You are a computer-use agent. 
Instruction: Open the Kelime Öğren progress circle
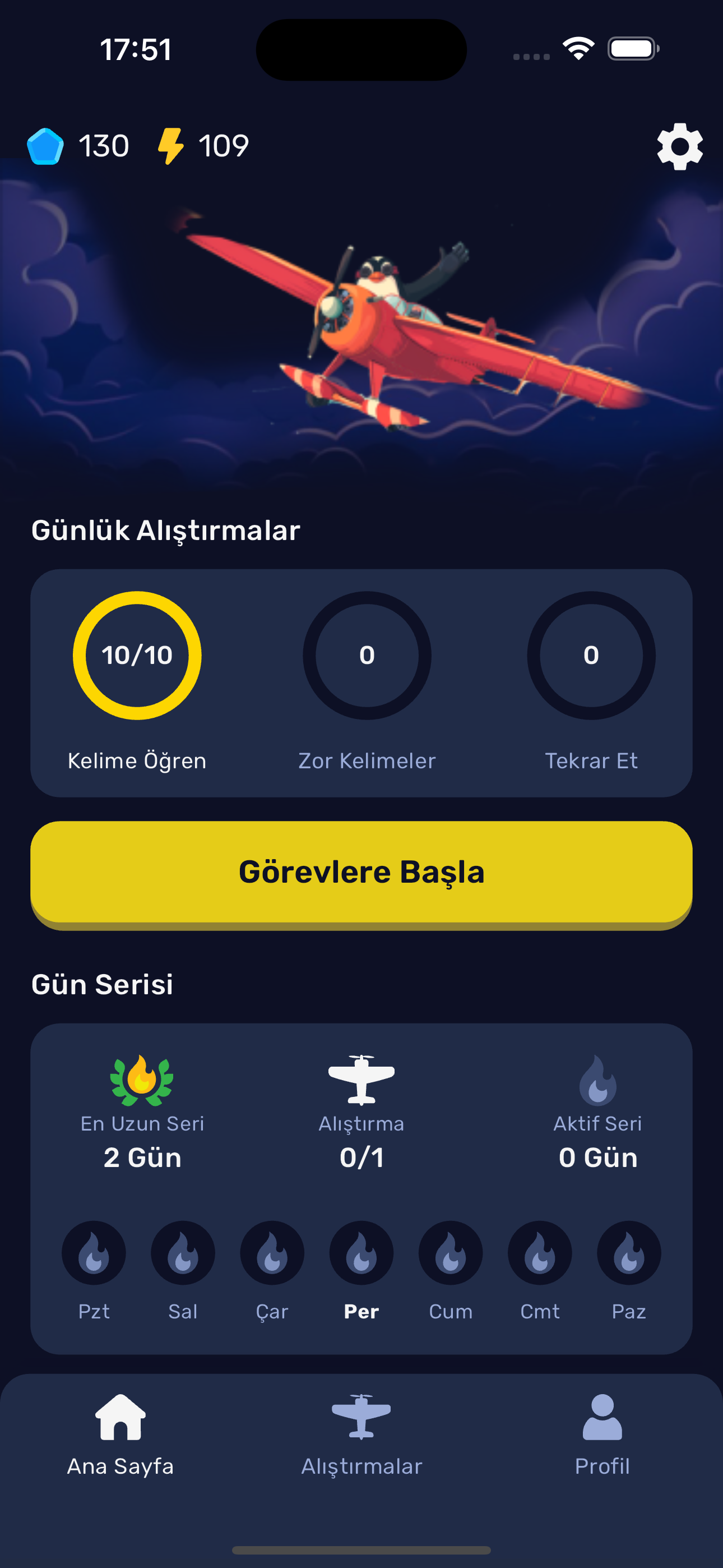coord(137,656)
